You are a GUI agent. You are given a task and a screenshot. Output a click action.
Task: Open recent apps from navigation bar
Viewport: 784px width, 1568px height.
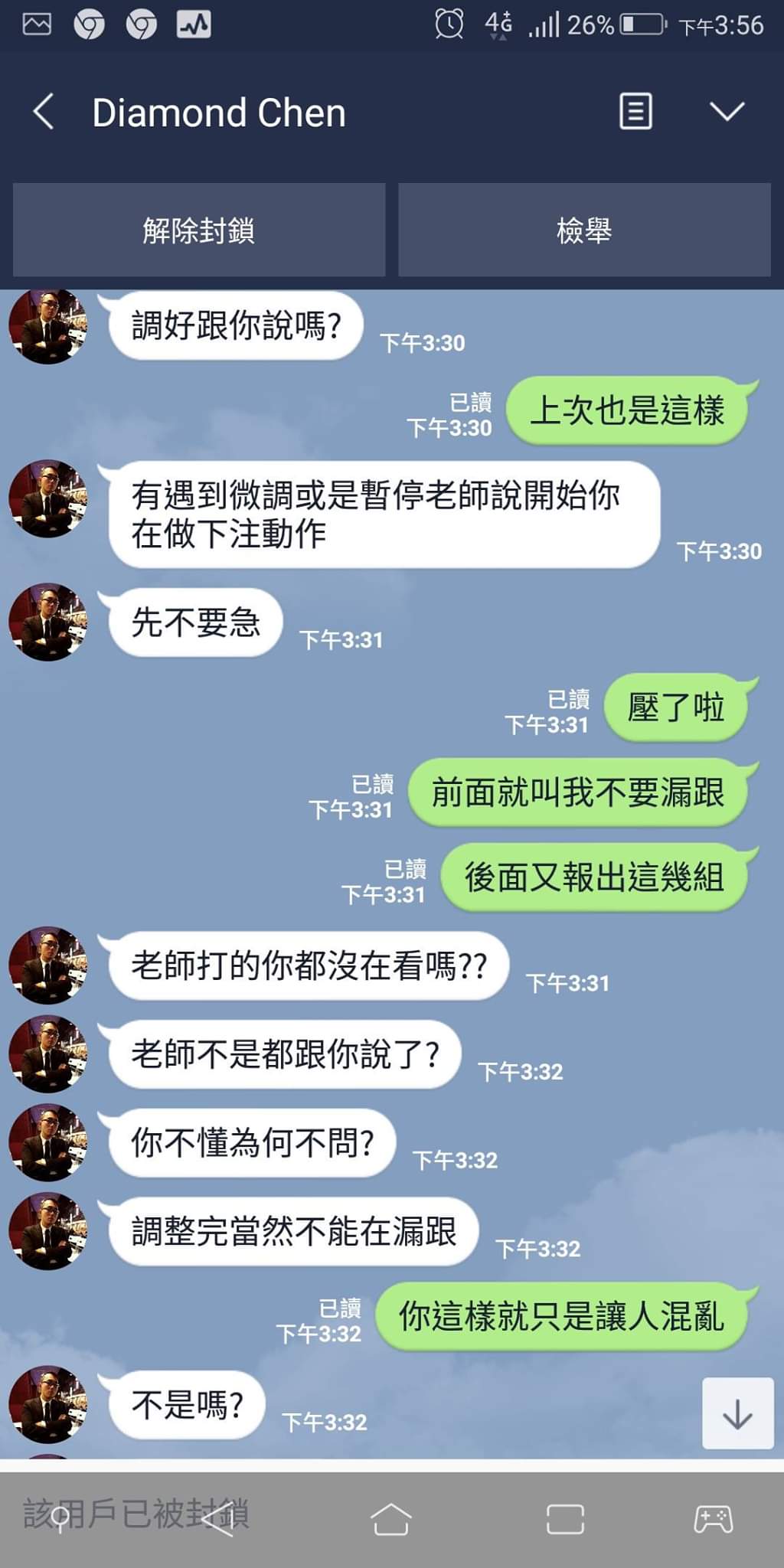pyautogui.click(x=565, y=1519)
